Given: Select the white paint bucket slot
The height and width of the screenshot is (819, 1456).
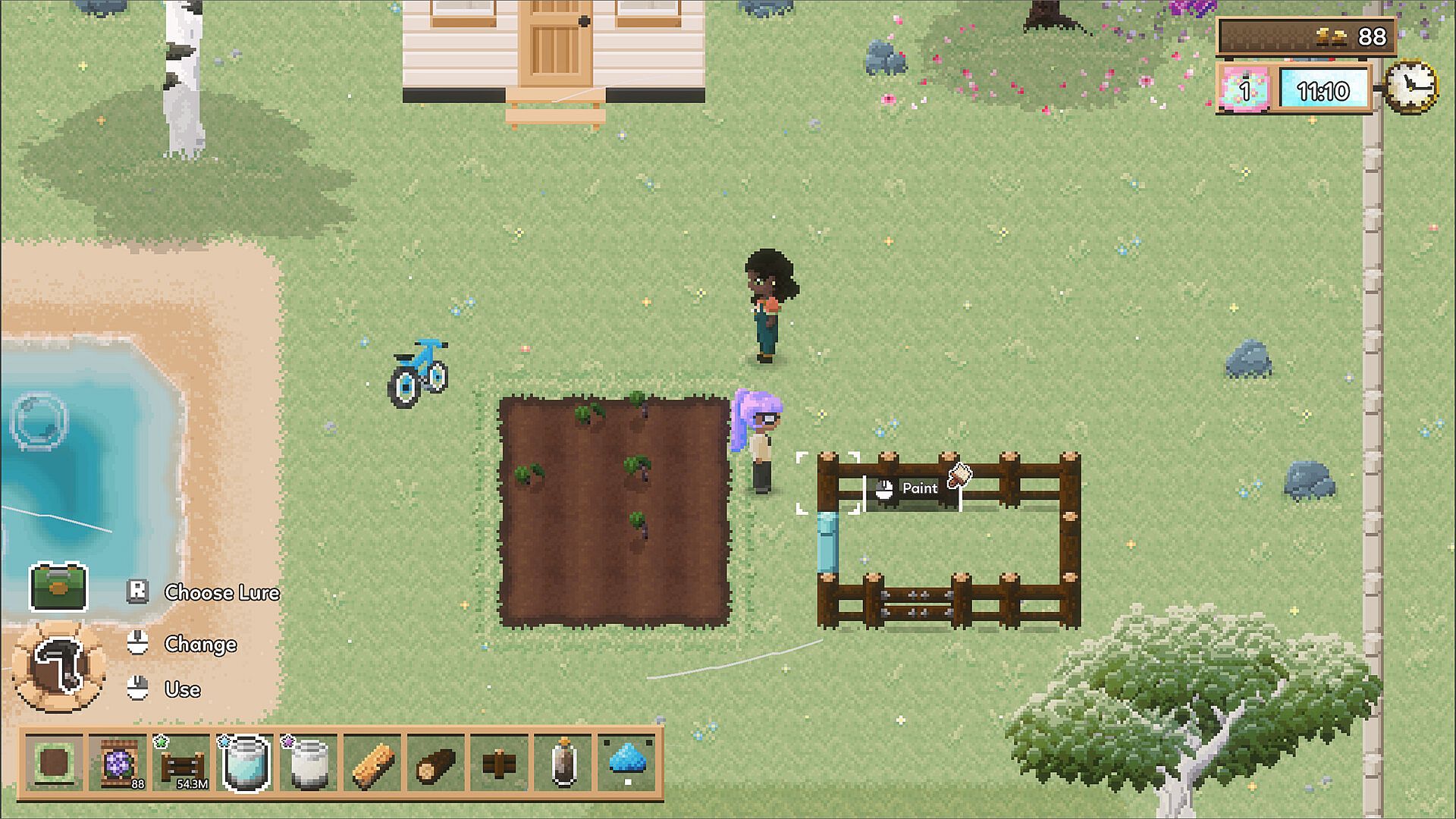Looking at the screenshot, I should point(309,762).
